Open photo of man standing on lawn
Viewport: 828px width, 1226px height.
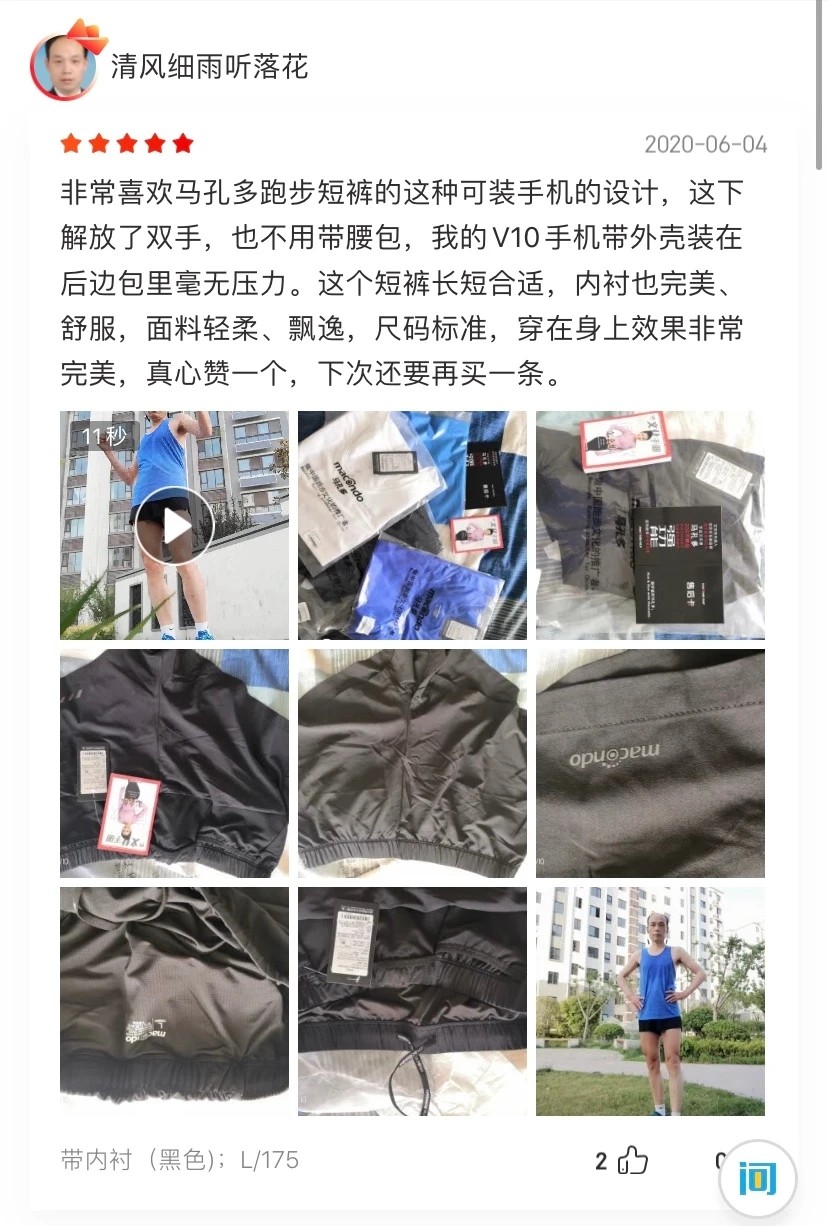(x=650, y=1001)
